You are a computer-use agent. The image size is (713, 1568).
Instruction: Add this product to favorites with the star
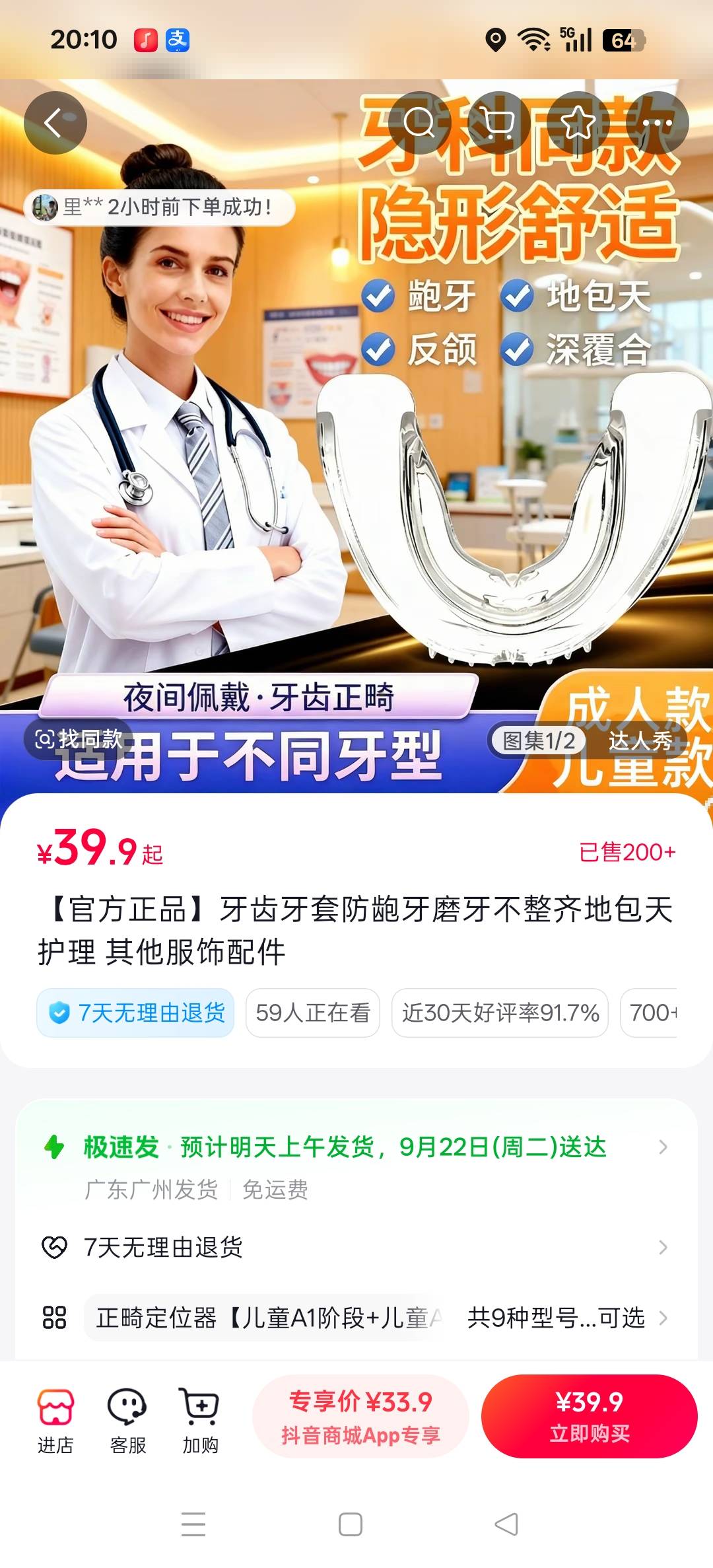coord(578,123)
